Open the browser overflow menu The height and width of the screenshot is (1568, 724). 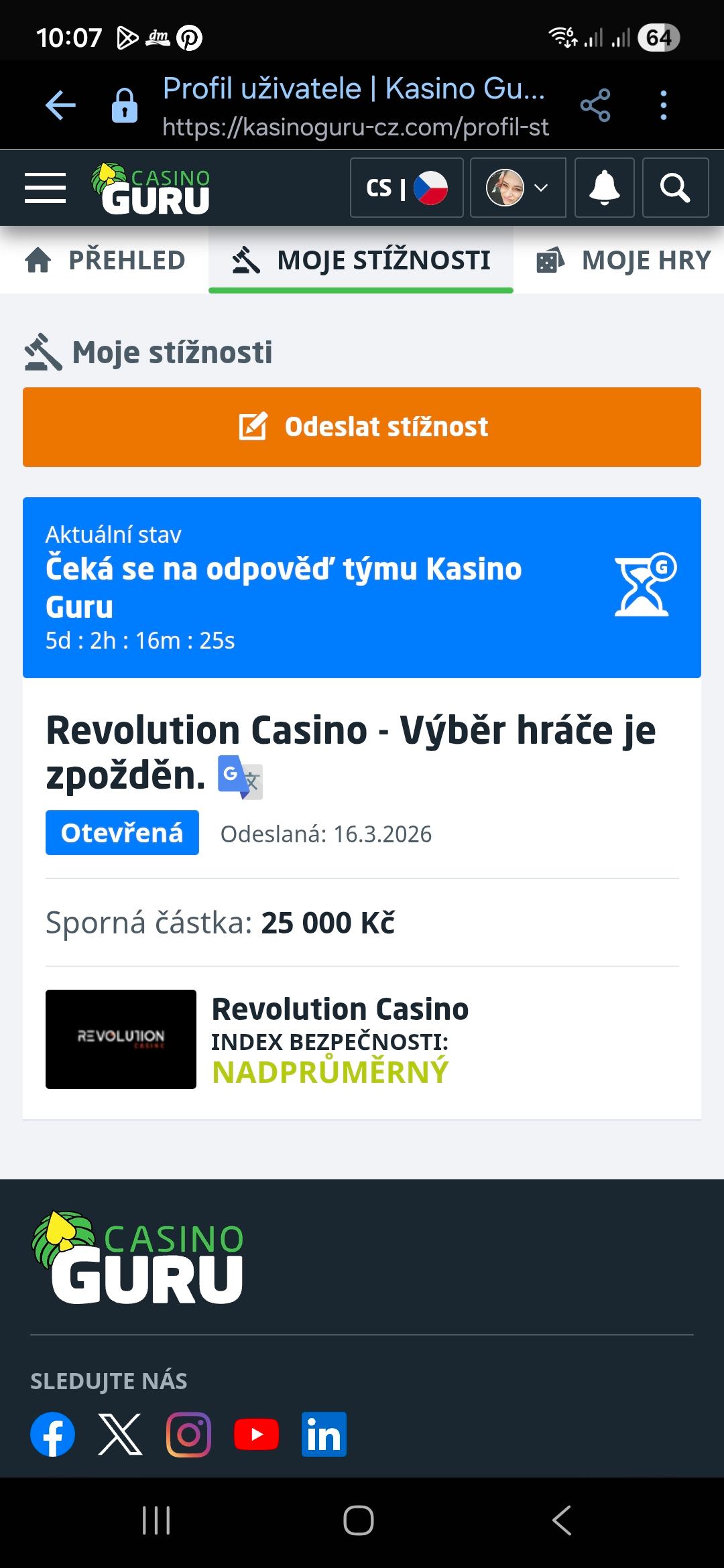[663, 106]
